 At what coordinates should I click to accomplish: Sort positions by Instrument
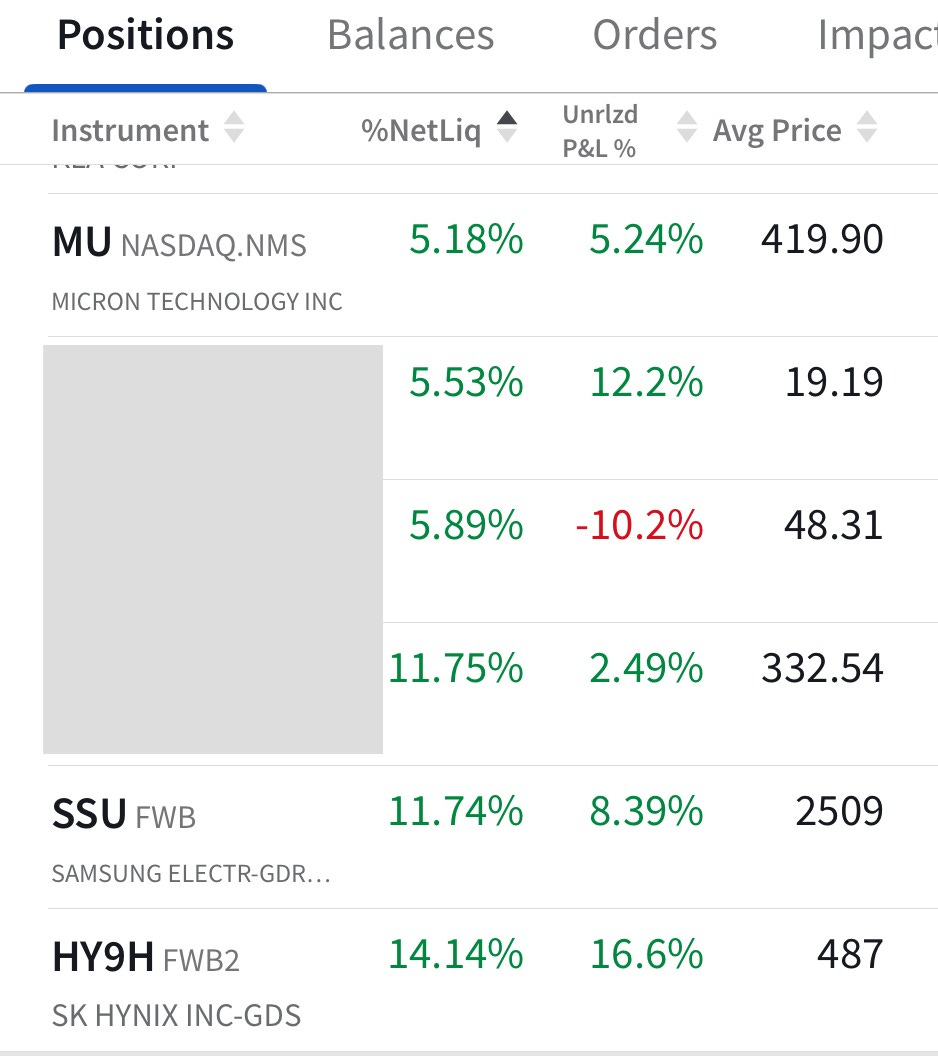pos(147,130)
